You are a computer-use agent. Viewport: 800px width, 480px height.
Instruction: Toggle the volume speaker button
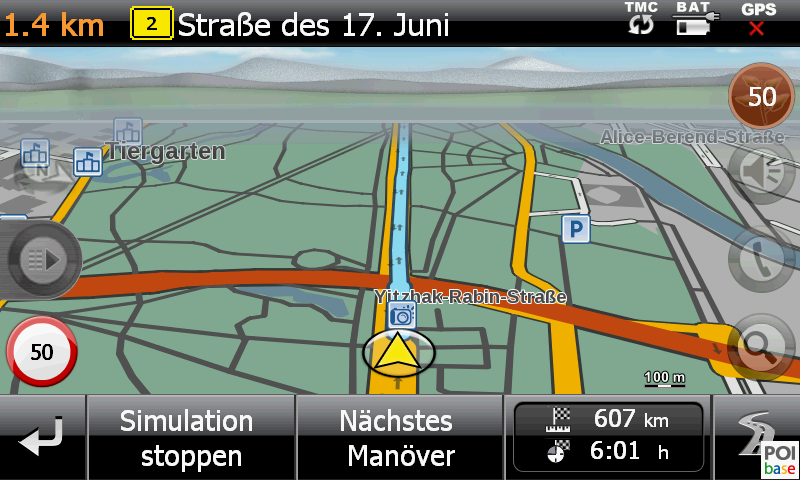761,173
